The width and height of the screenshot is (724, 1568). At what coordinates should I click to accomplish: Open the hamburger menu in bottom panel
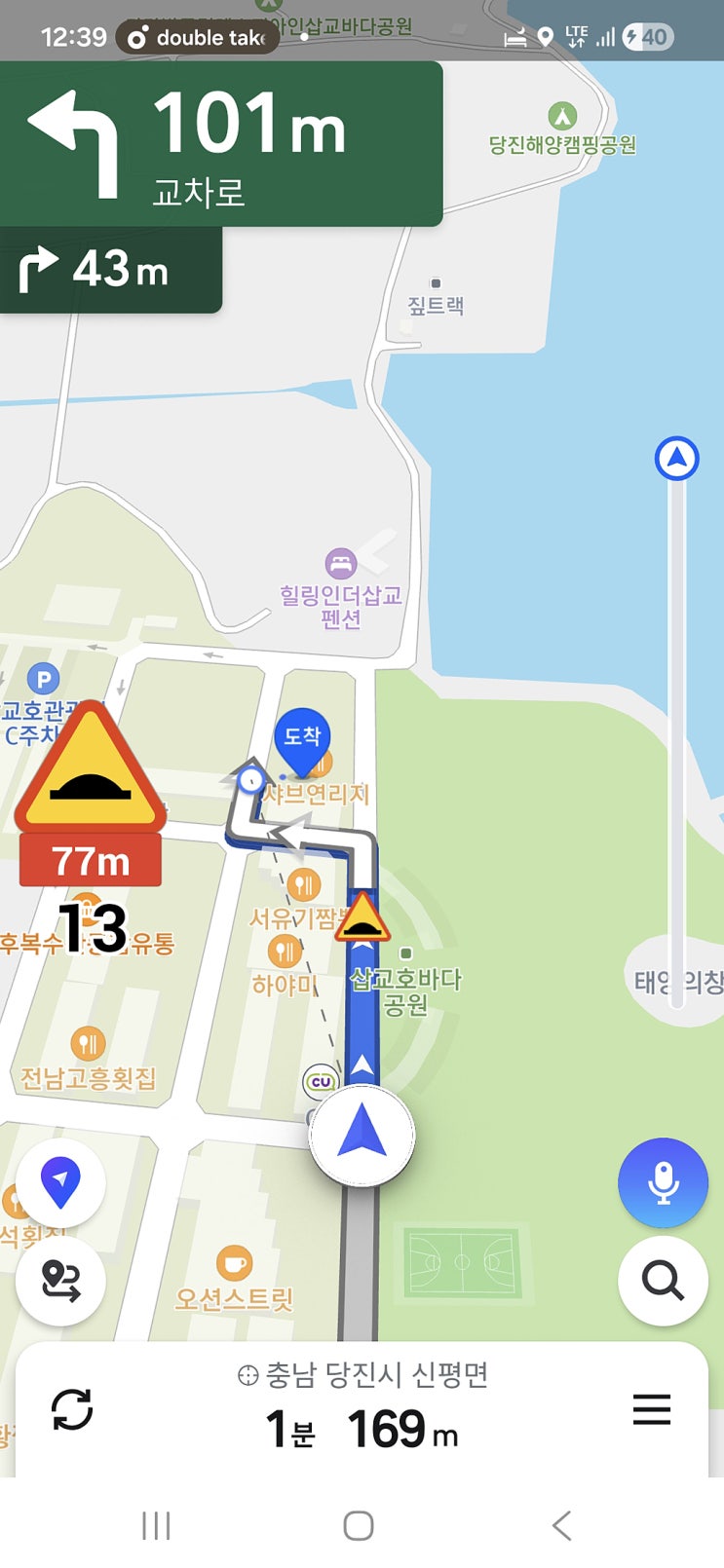point(651,1409)
